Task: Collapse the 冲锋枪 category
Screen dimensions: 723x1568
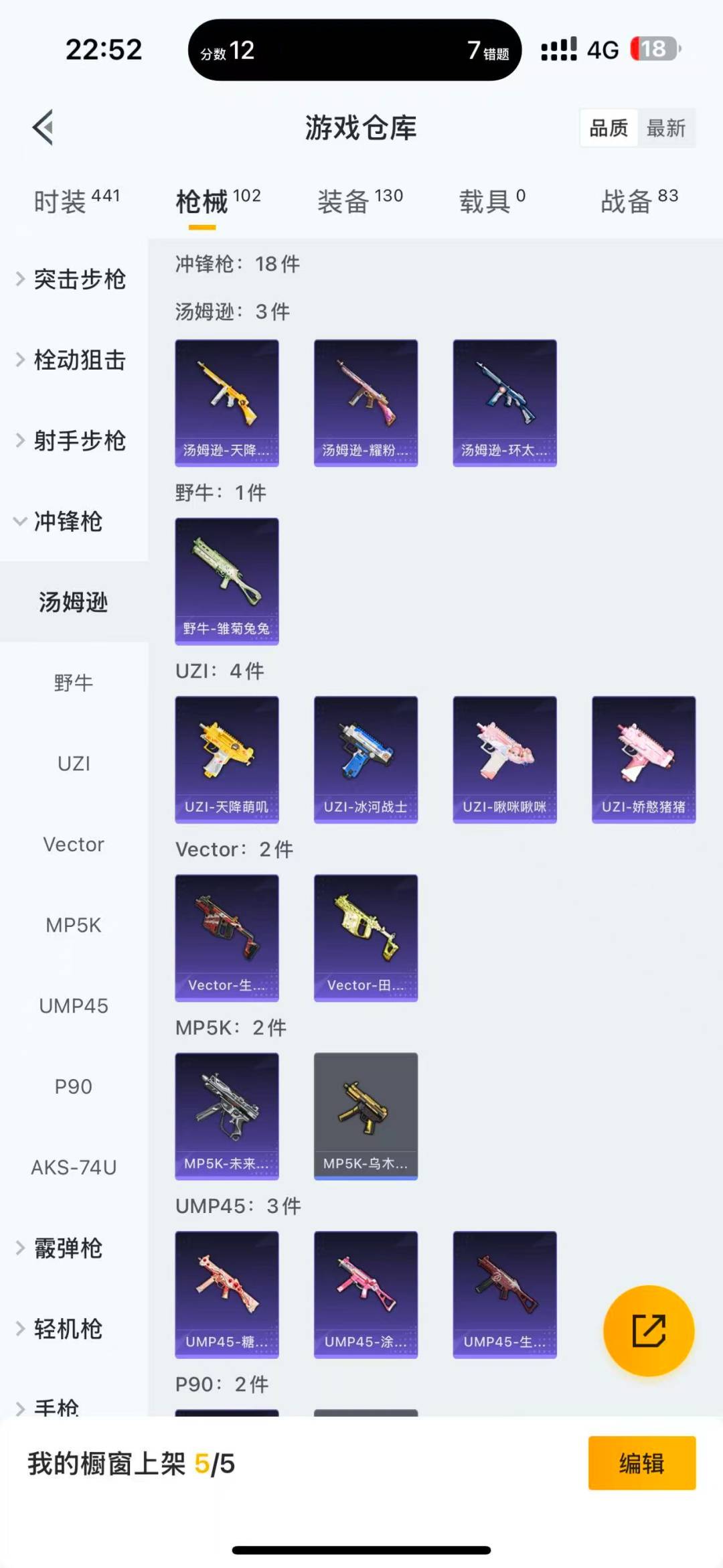Action: pyautogui.click(x=67, y=522)
